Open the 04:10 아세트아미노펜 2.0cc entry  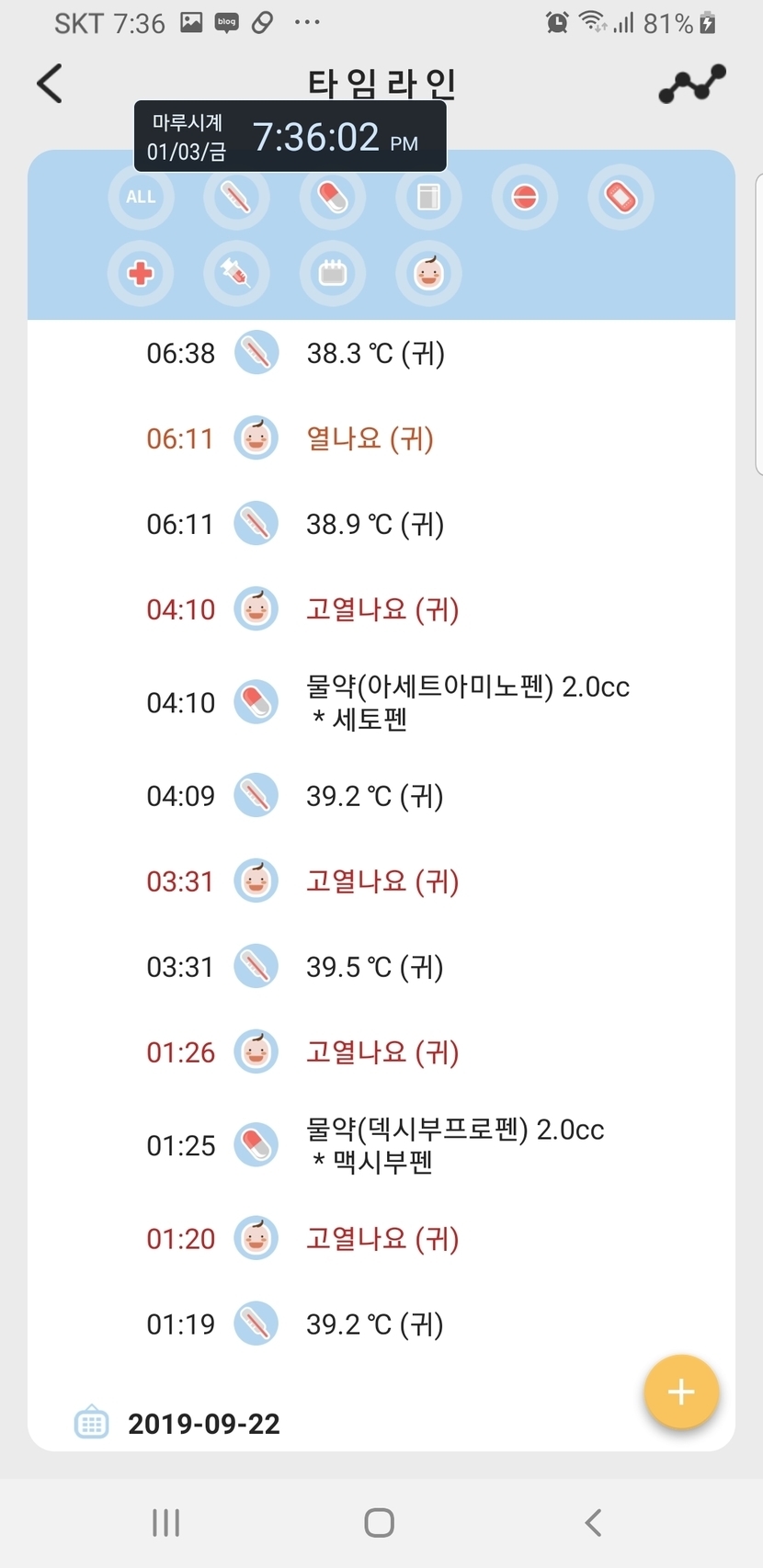pyautogui.click(x=467, y=702)
